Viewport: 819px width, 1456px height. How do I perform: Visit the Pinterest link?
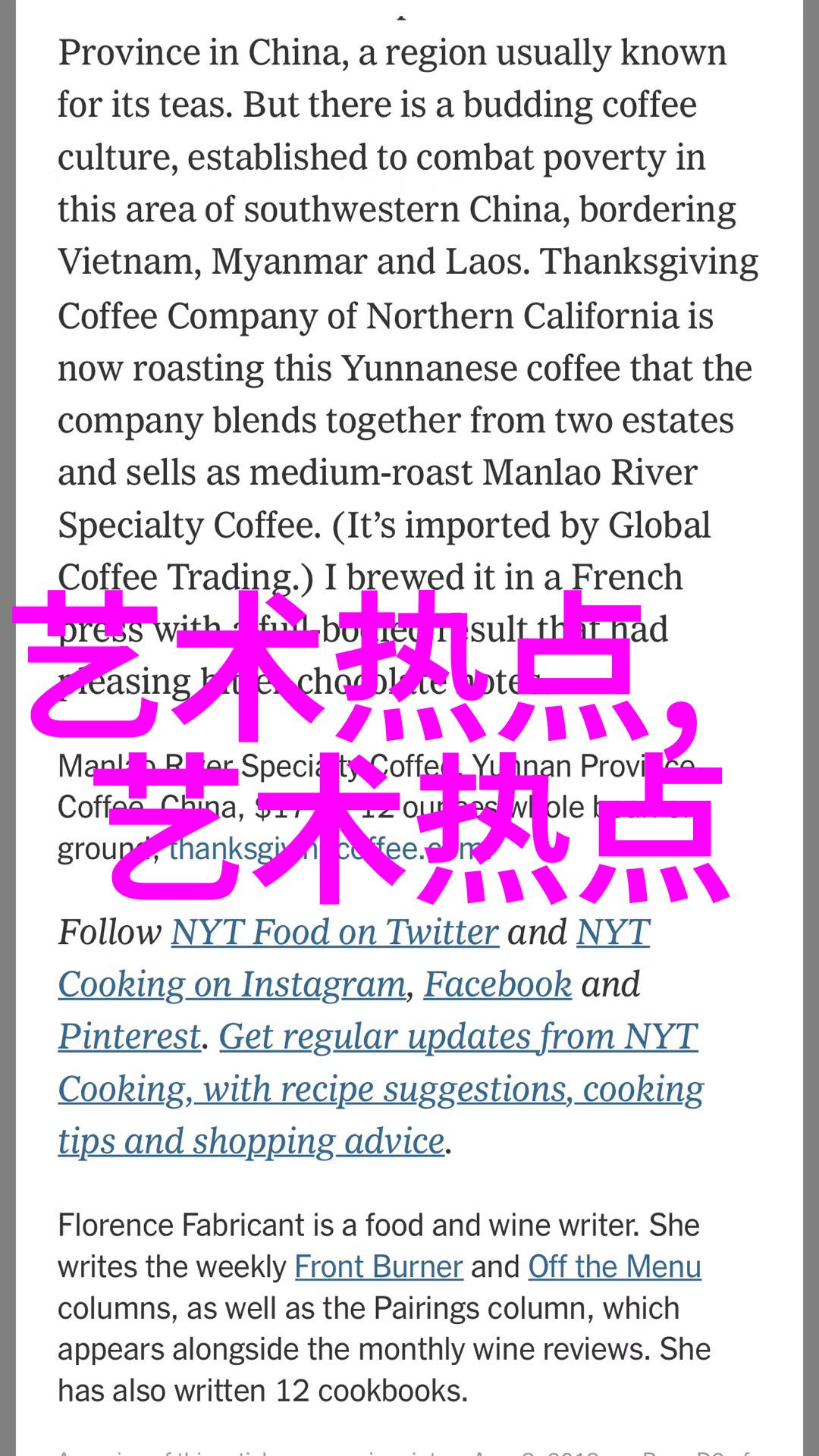130,1037
